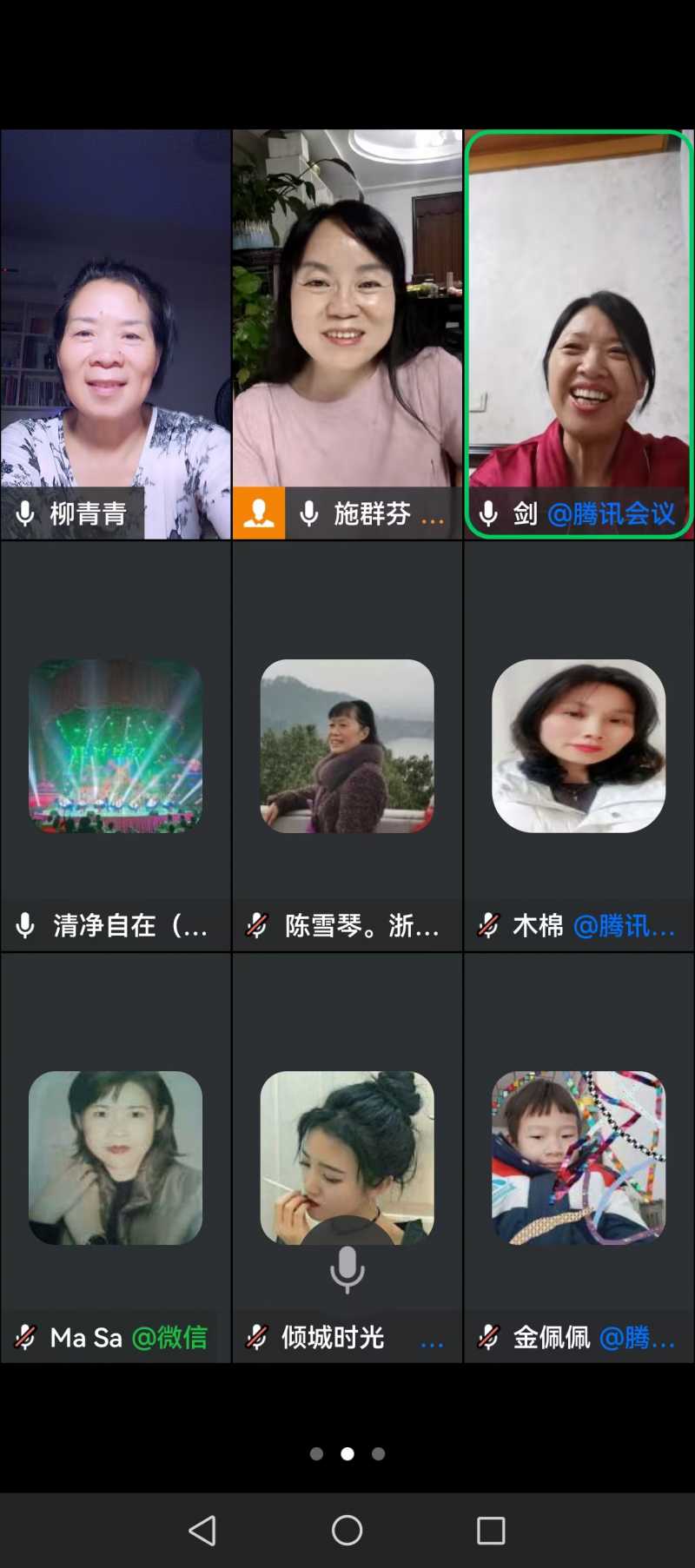Image resolution: width=695 pixels, height=1568 pixels.
Task: Tap the video tile of 剑 @腾讯会议
Action: pos(579,334)
